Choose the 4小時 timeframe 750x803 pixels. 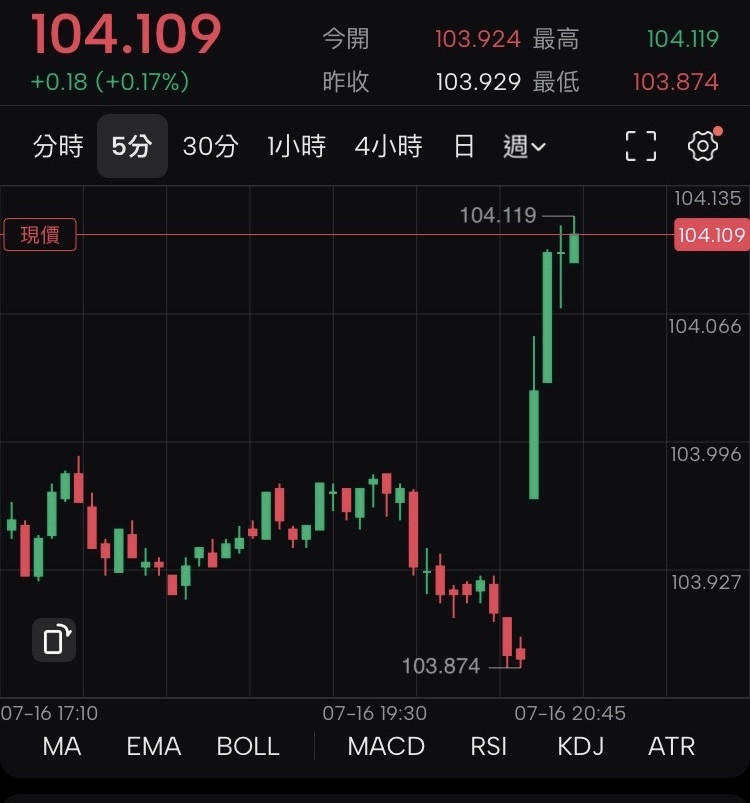pos(388,147)
